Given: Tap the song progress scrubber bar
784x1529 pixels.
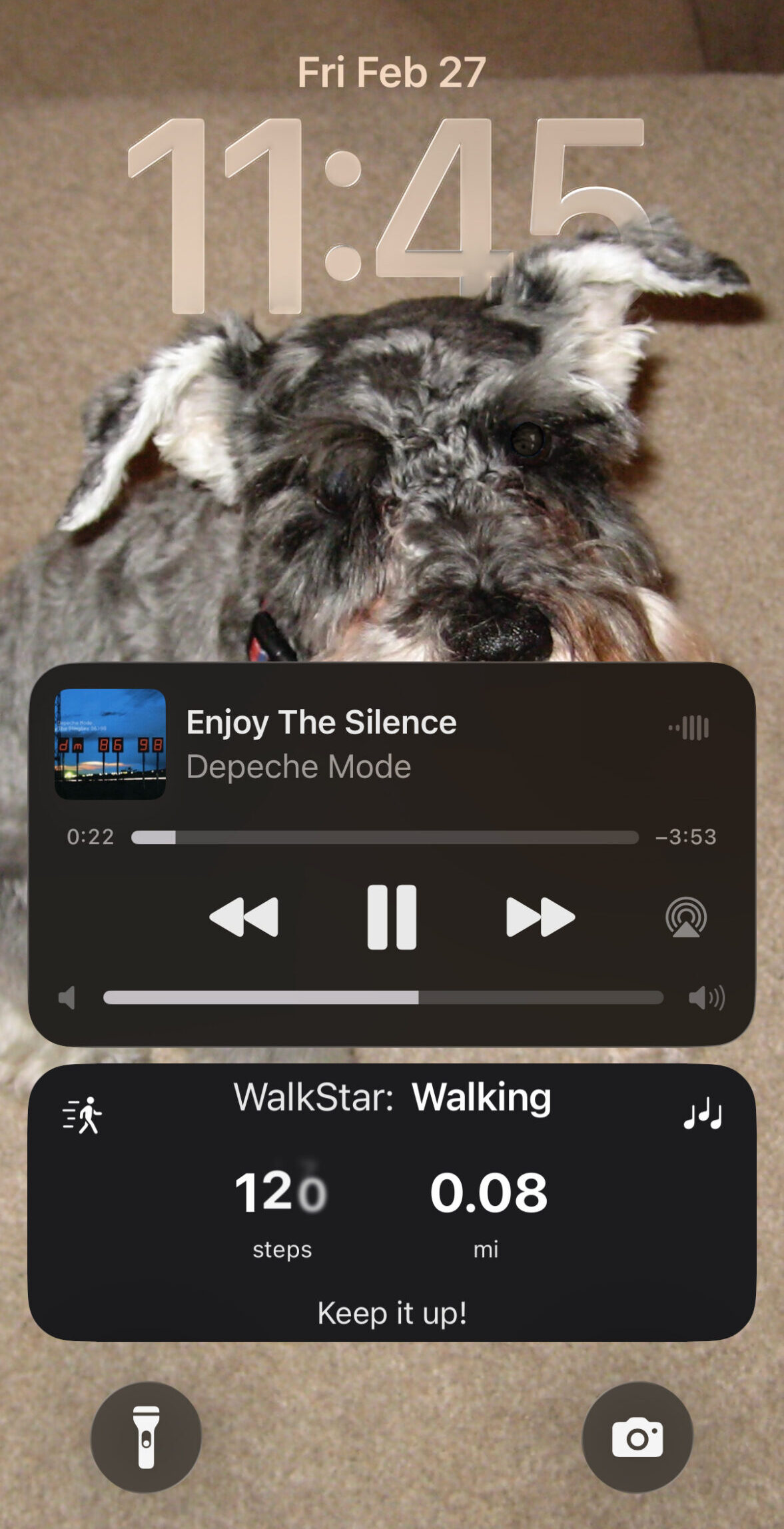Looking at the screenshot, I should point(385,837).
